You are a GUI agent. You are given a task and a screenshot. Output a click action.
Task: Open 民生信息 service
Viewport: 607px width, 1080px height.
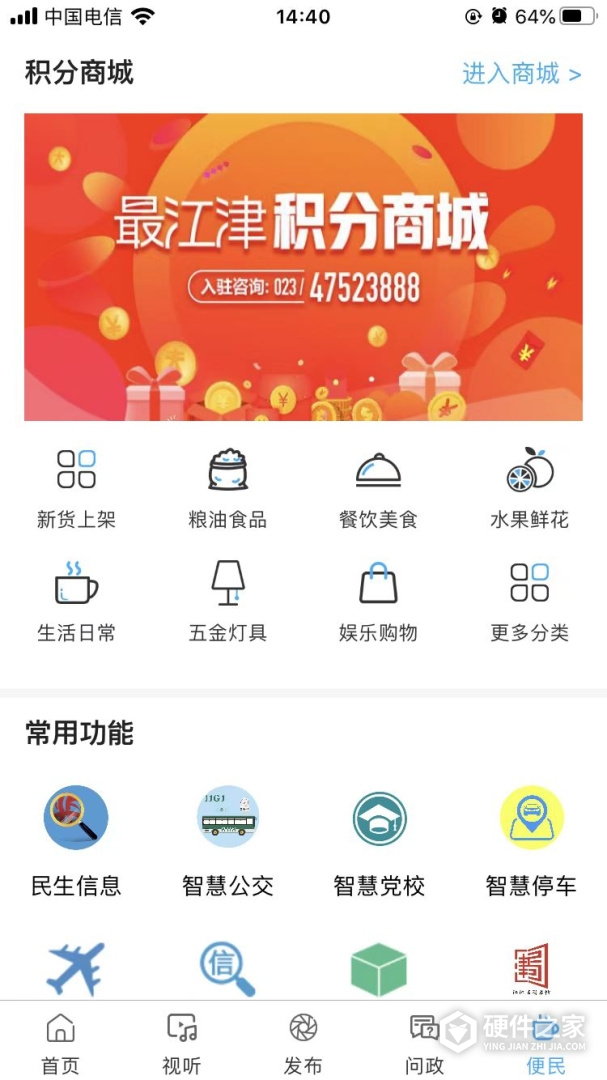pos(76,840)
